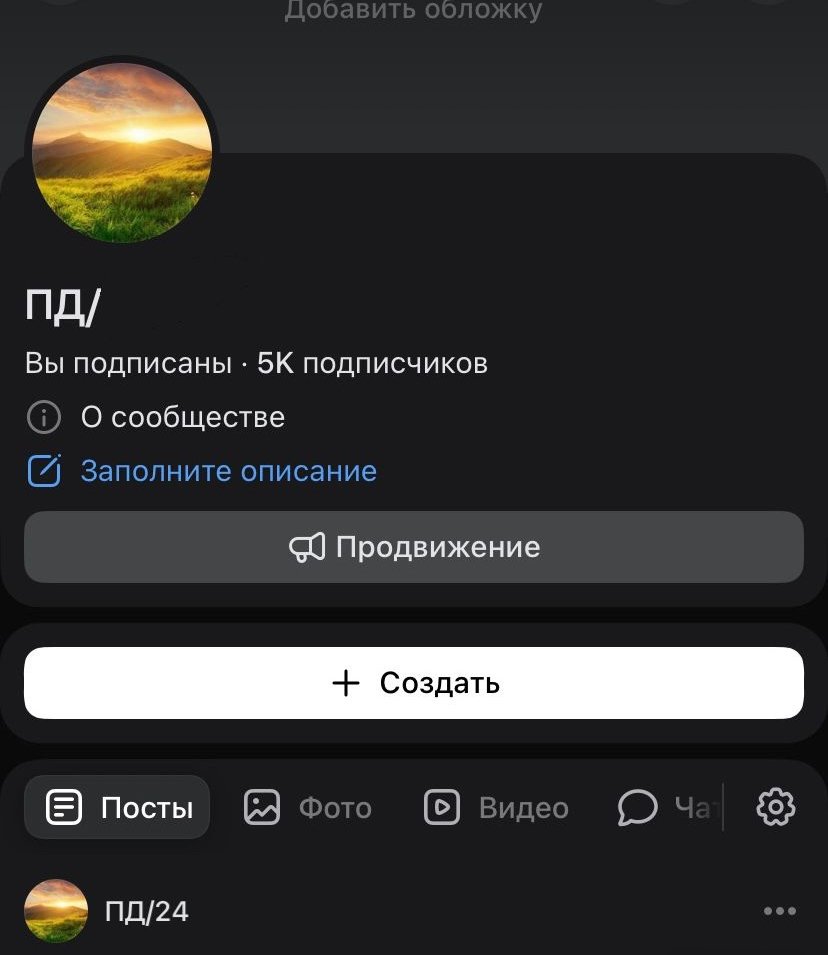Open the three-dot menu on ПД/24 post

point(780,911)
